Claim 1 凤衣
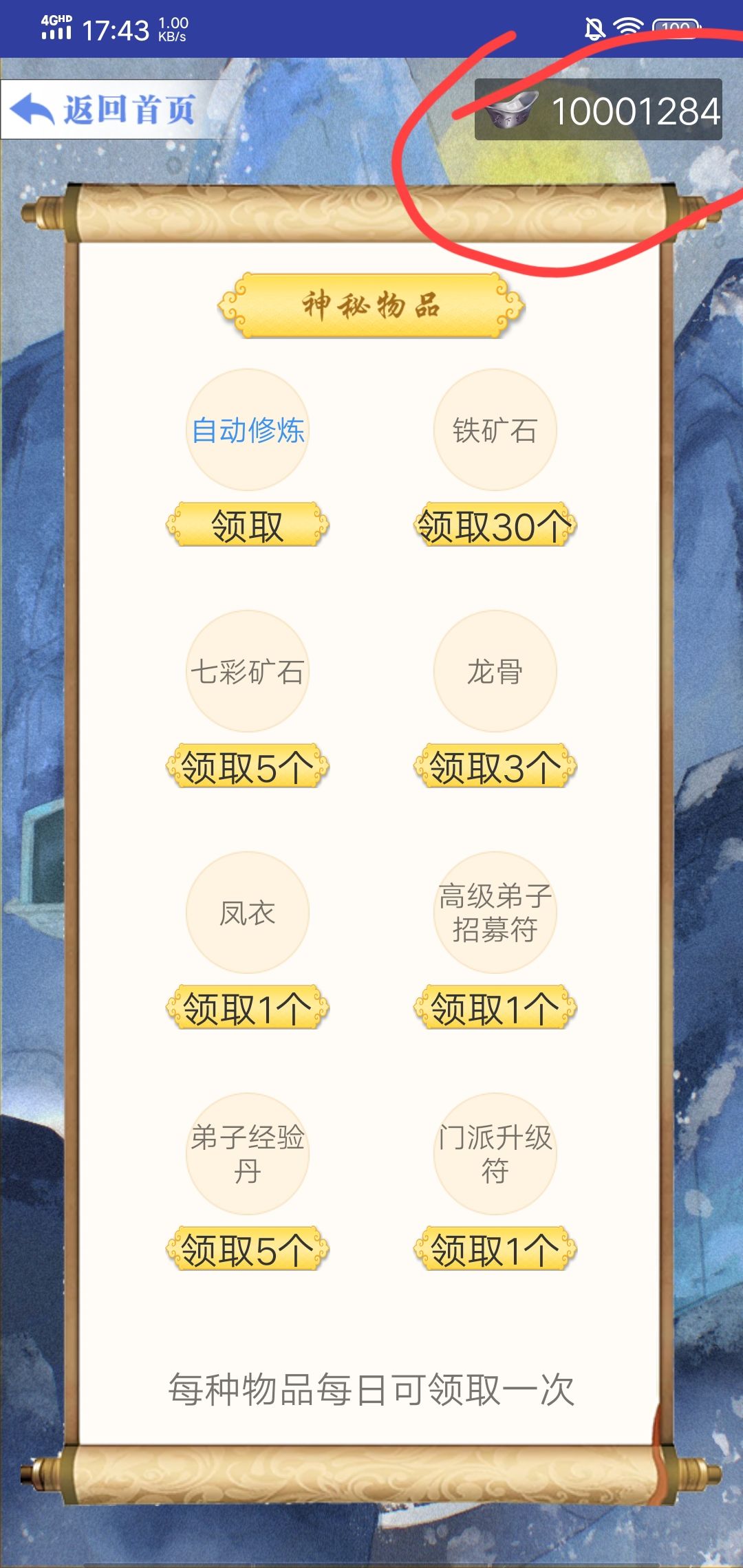Screen dimensions: 743x1568 tap(248, 1008)
